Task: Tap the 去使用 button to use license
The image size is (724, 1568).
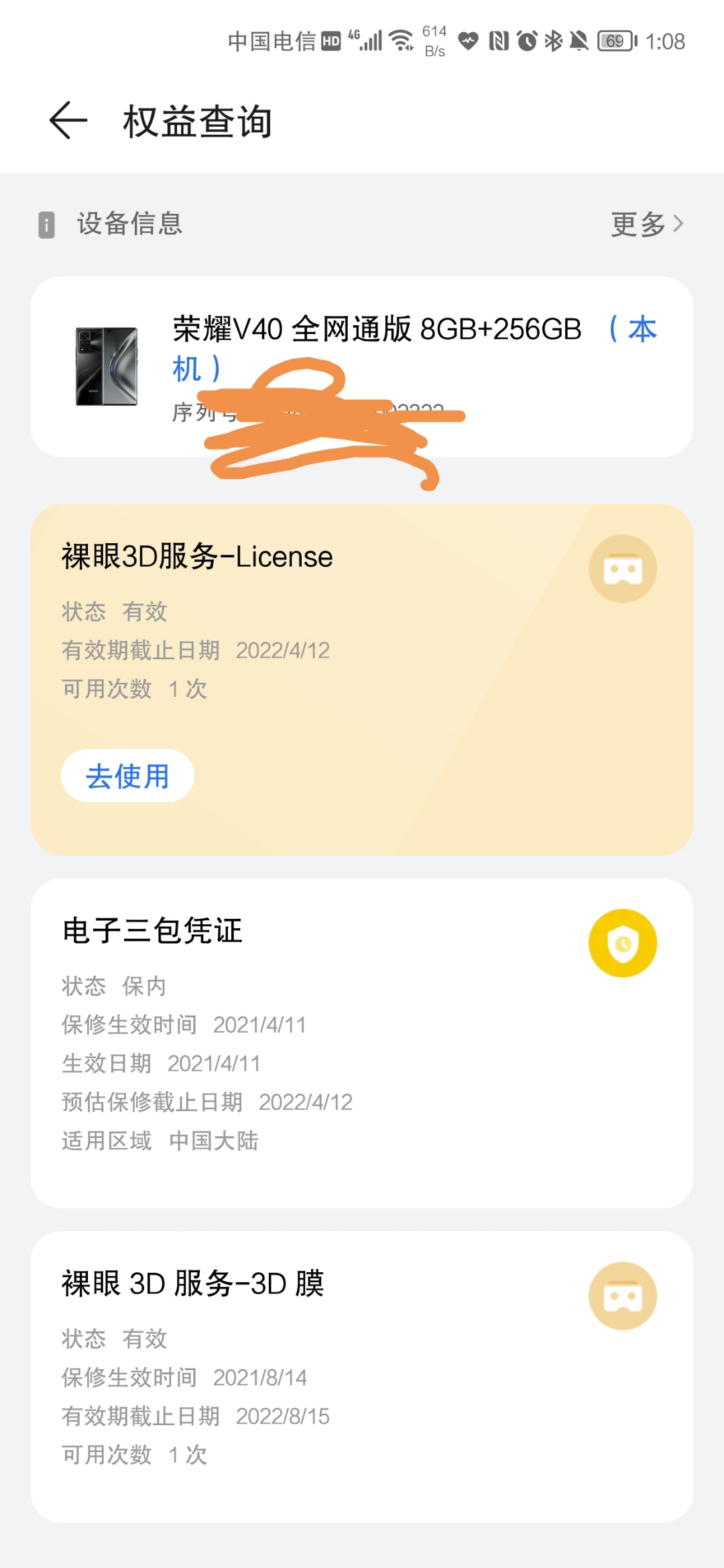Action: pos(127,775)
